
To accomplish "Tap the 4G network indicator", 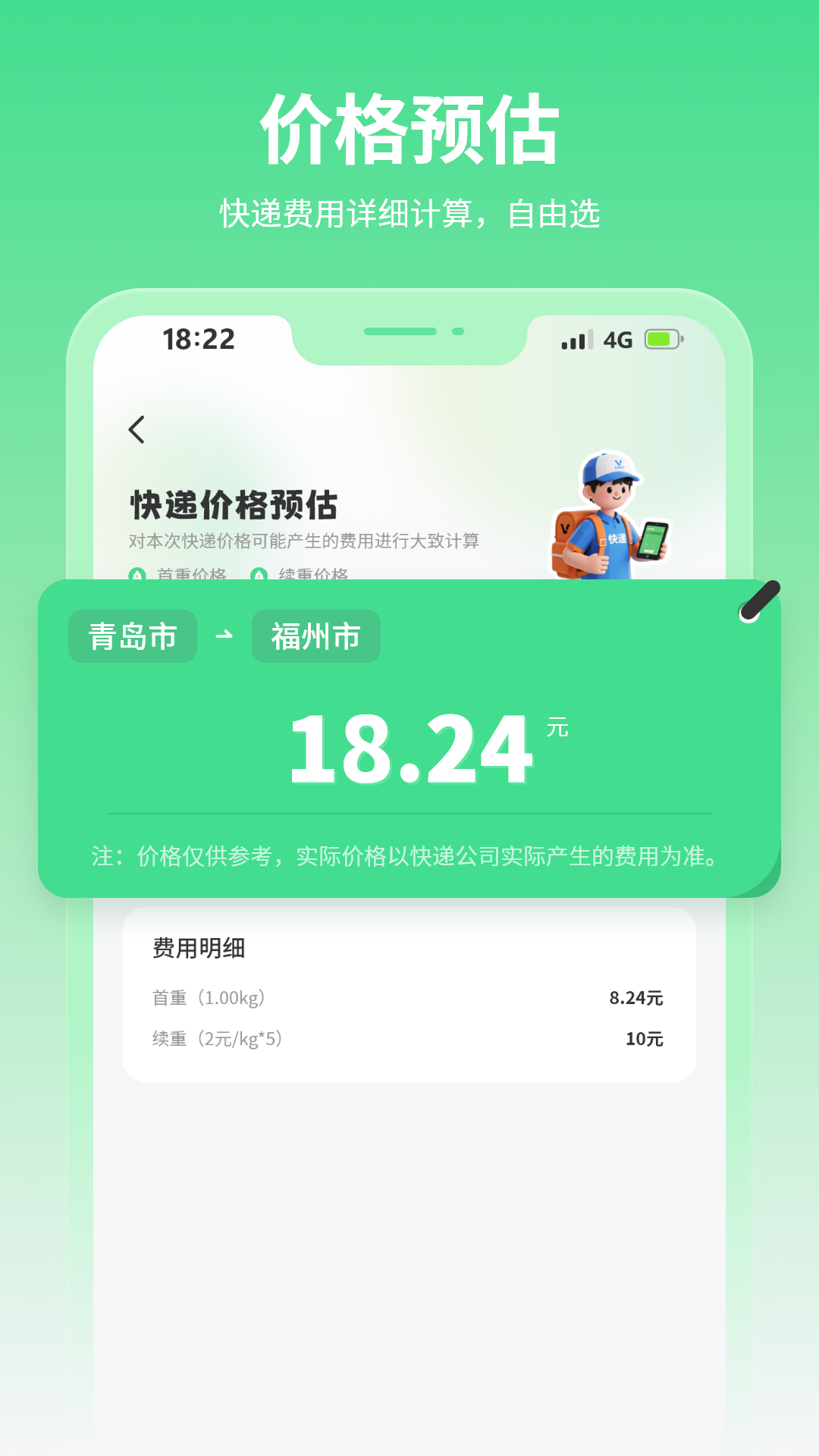I will tap(616, 340).
